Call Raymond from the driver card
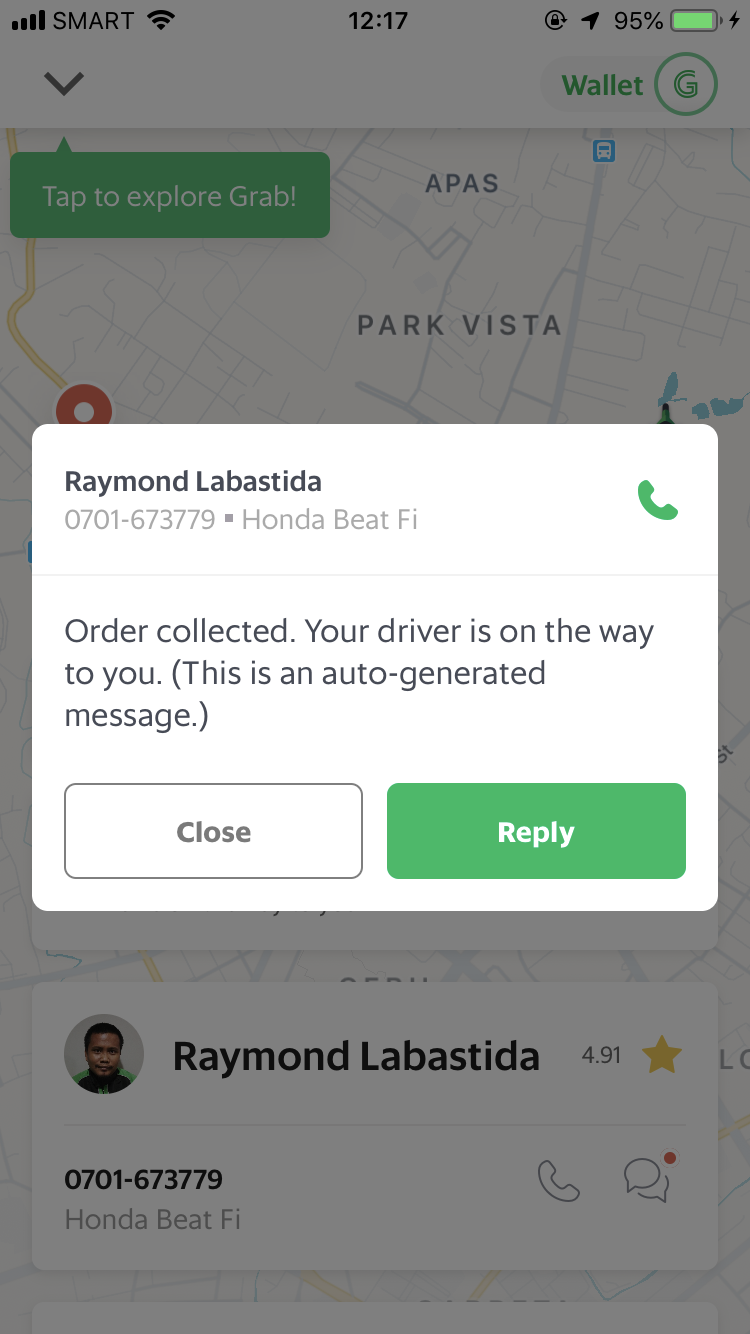Viewport: 750px width, 1334px height. (558, 1180)
